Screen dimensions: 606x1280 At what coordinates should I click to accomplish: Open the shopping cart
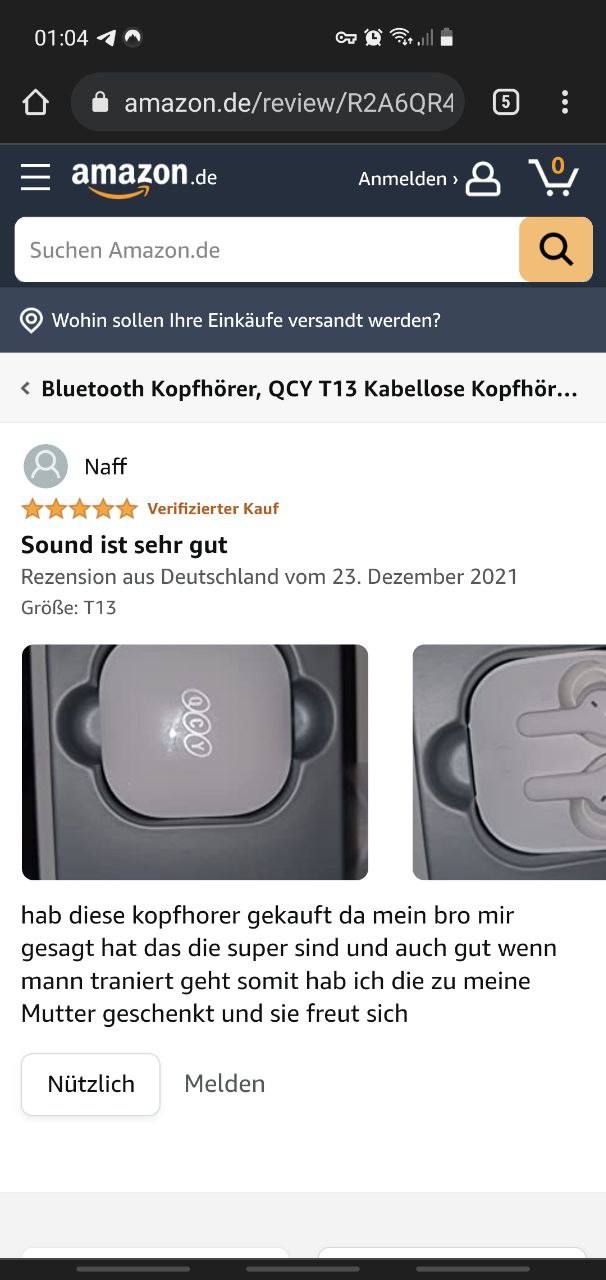pos(553,178)
